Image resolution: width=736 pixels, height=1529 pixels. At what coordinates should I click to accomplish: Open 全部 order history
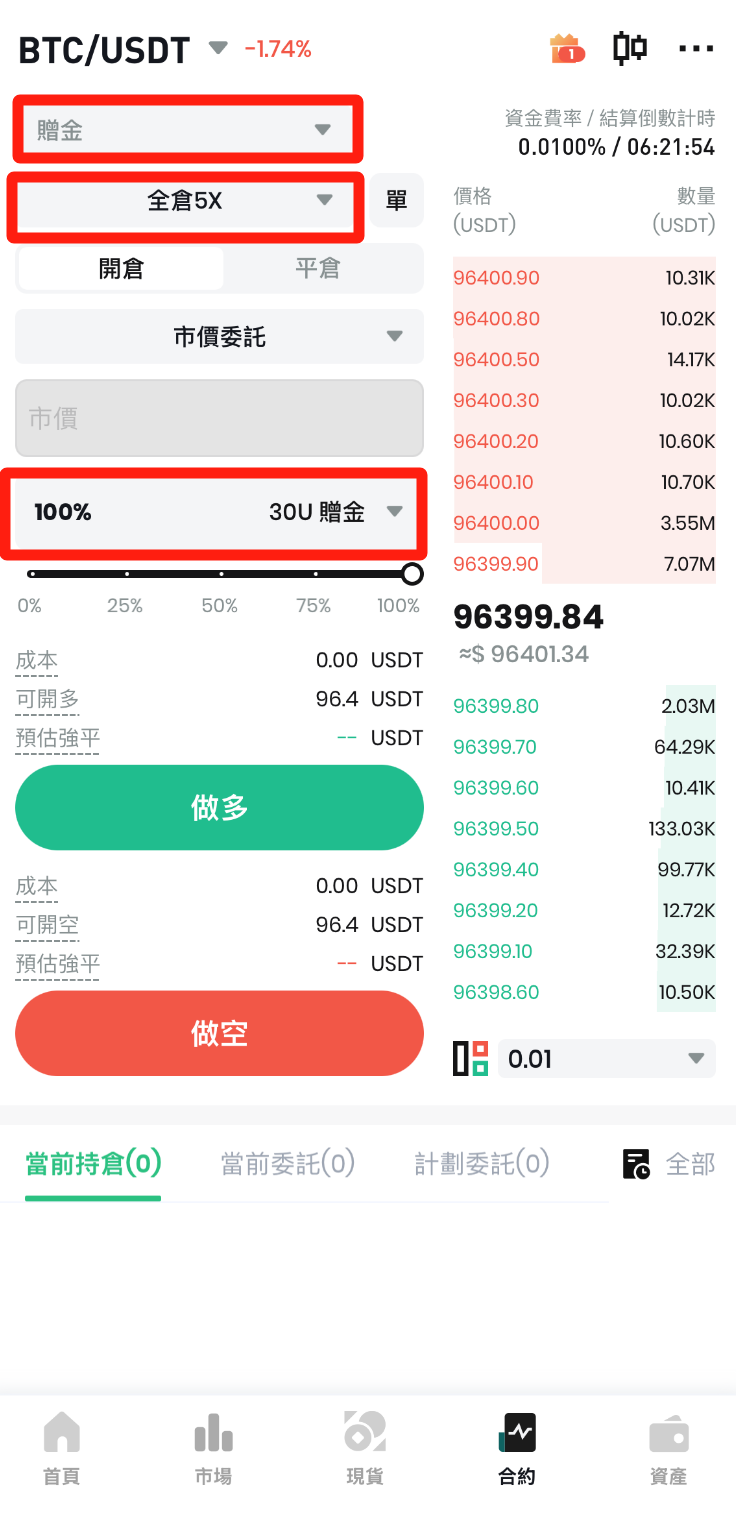(669, 1164)
